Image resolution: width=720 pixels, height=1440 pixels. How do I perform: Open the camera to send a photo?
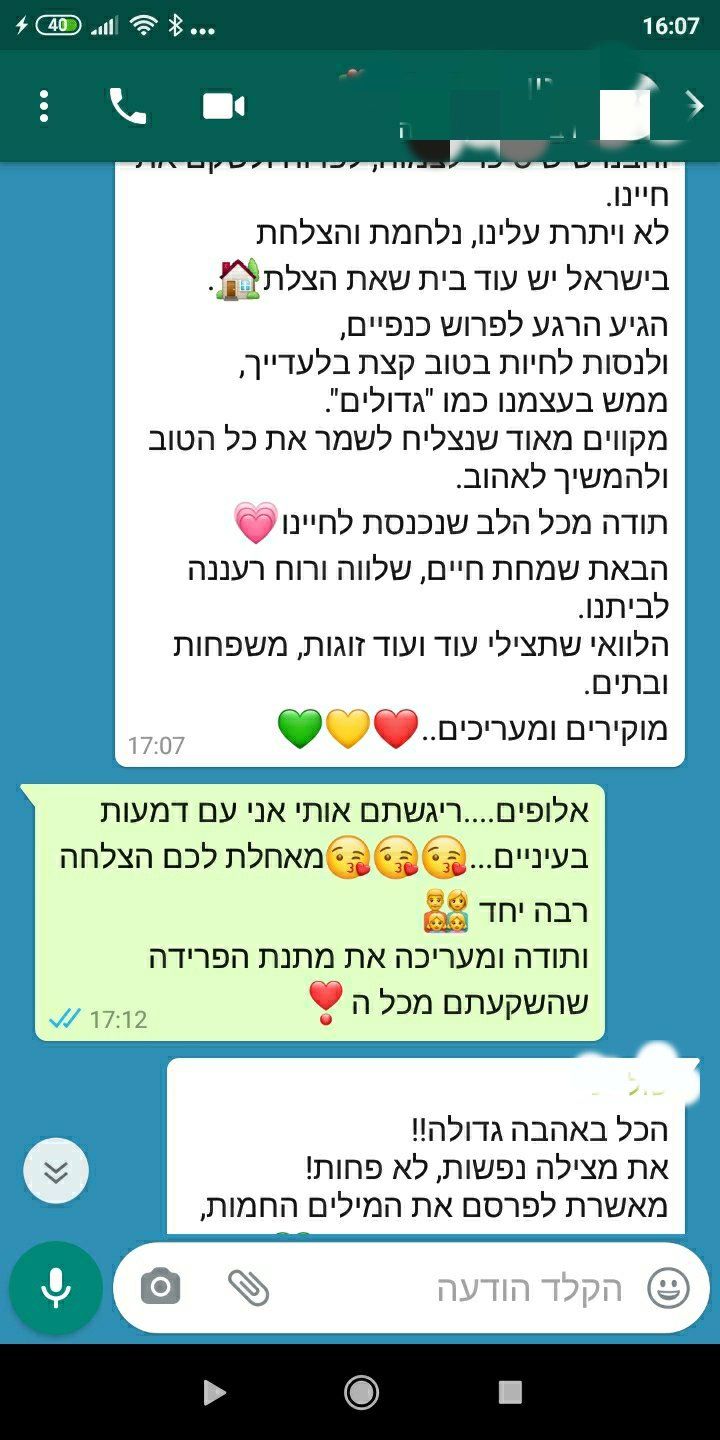click(160, 1288)
